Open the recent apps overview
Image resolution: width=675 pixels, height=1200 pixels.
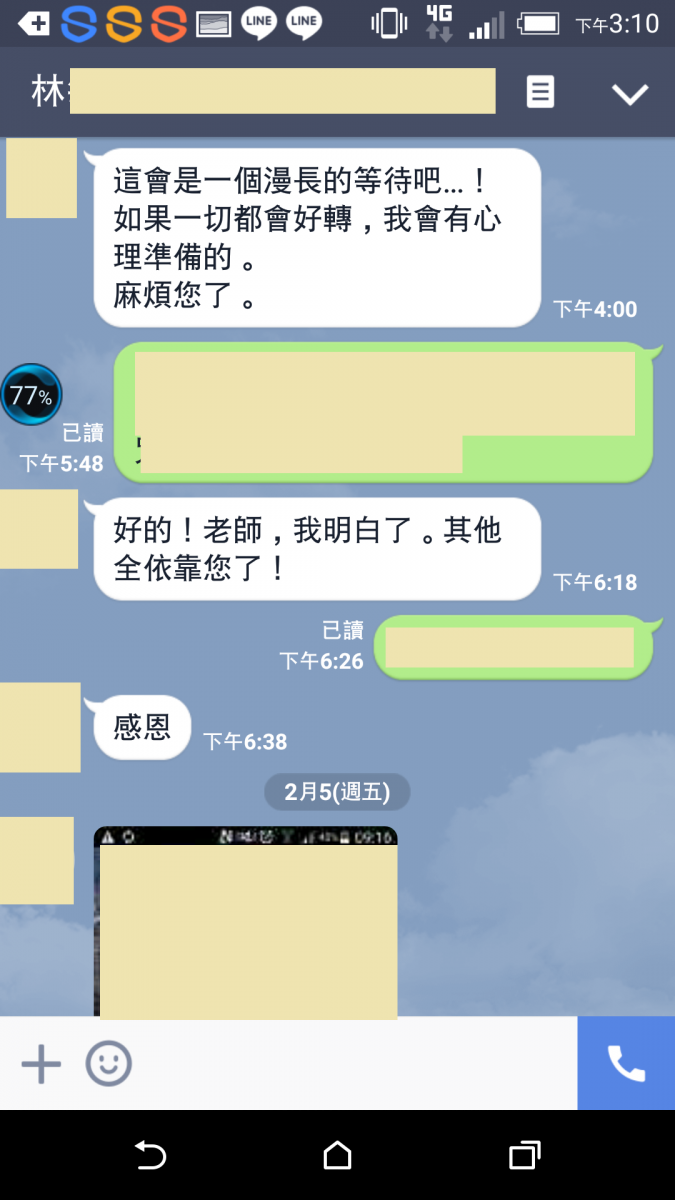[x=524, y=1156]
